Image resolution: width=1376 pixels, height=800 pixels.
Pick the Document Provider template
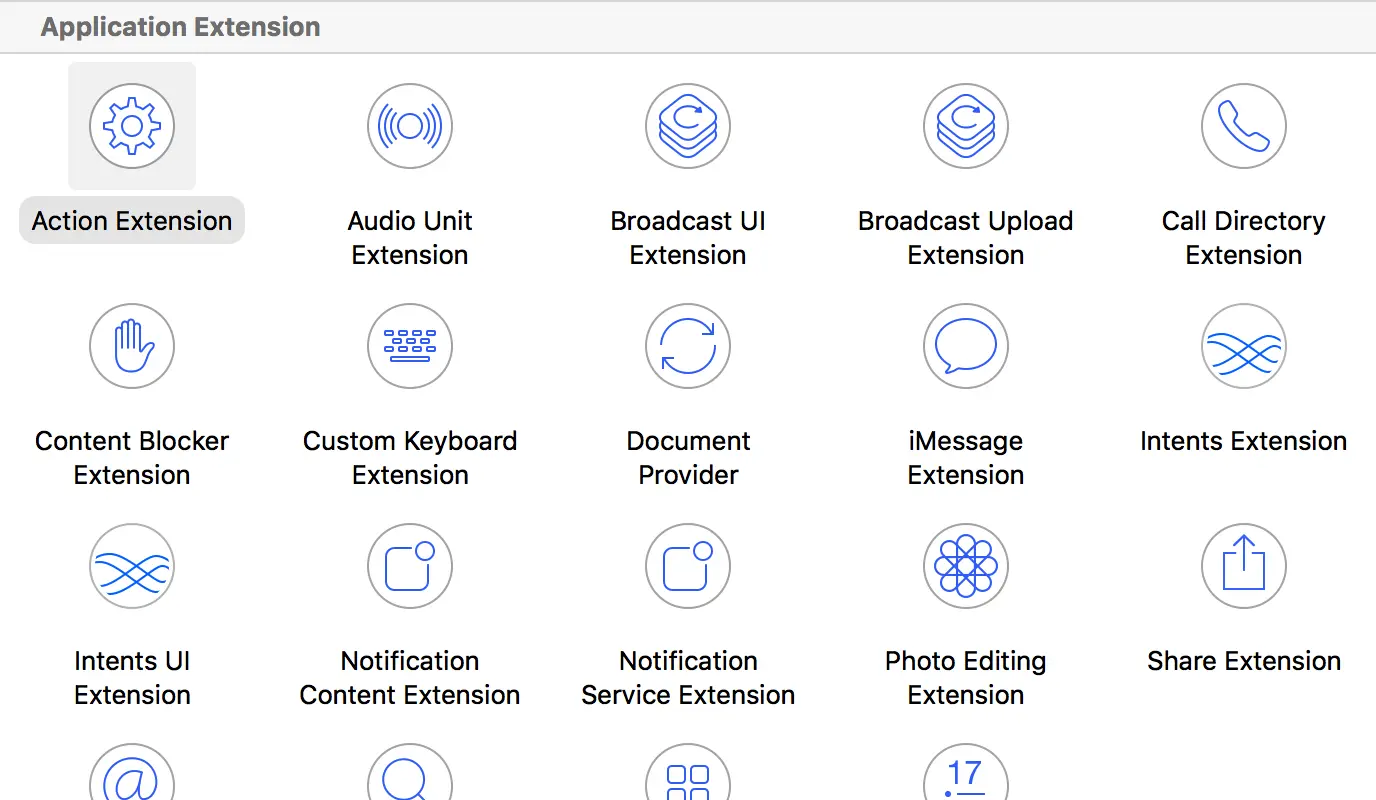(688, 347)
